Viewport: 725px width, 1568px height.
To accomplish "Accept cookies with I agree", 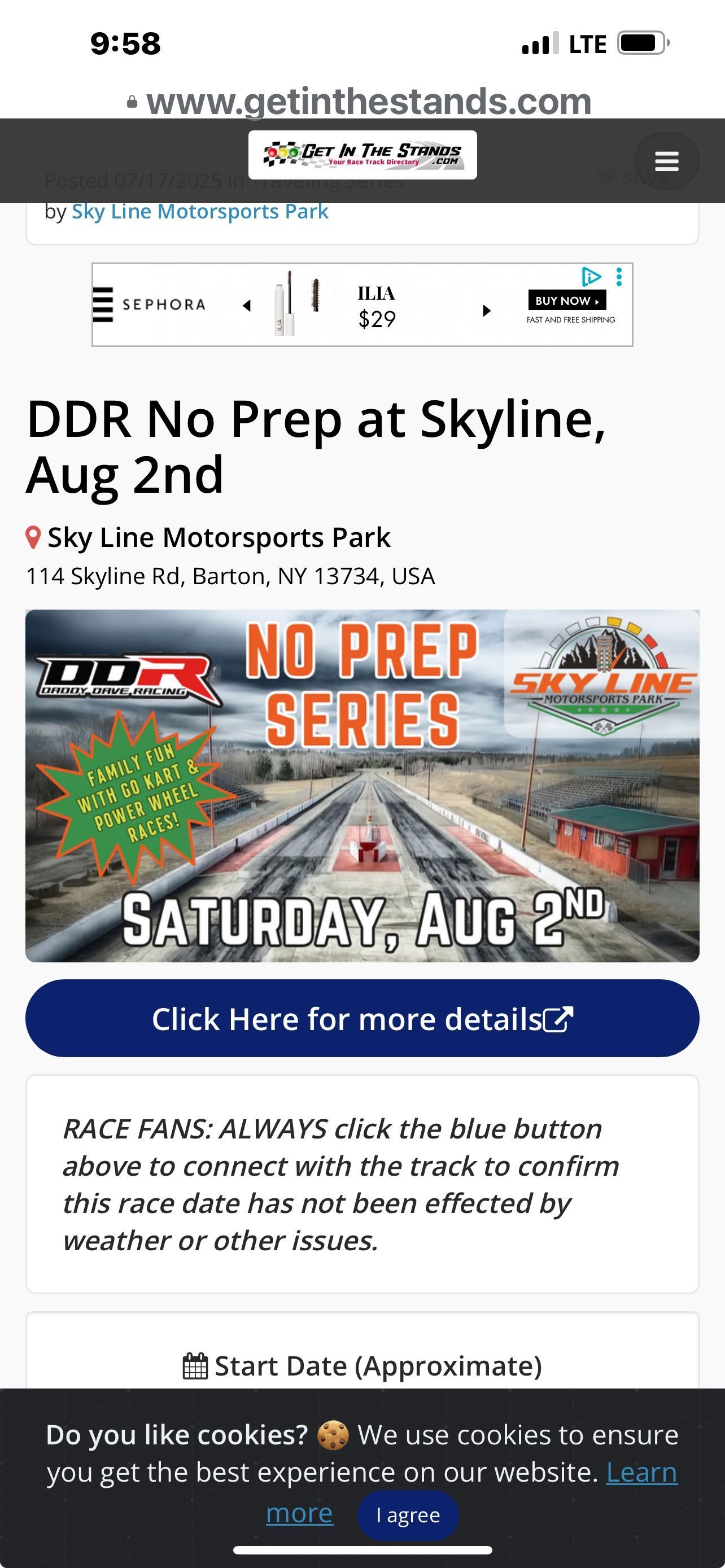I will (x=408, y=1515).
